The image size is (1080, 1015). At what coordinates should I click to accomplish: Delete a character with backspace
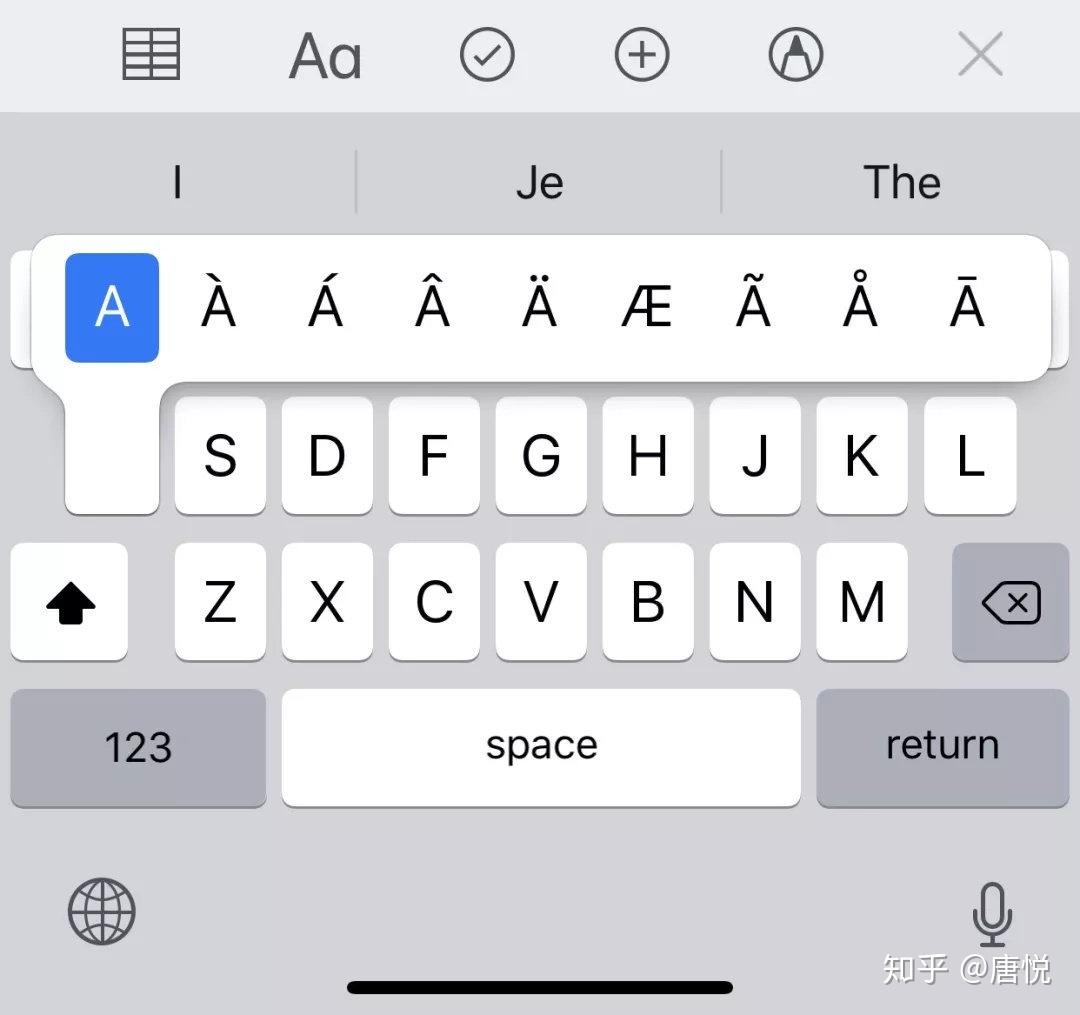[1010, 602]
